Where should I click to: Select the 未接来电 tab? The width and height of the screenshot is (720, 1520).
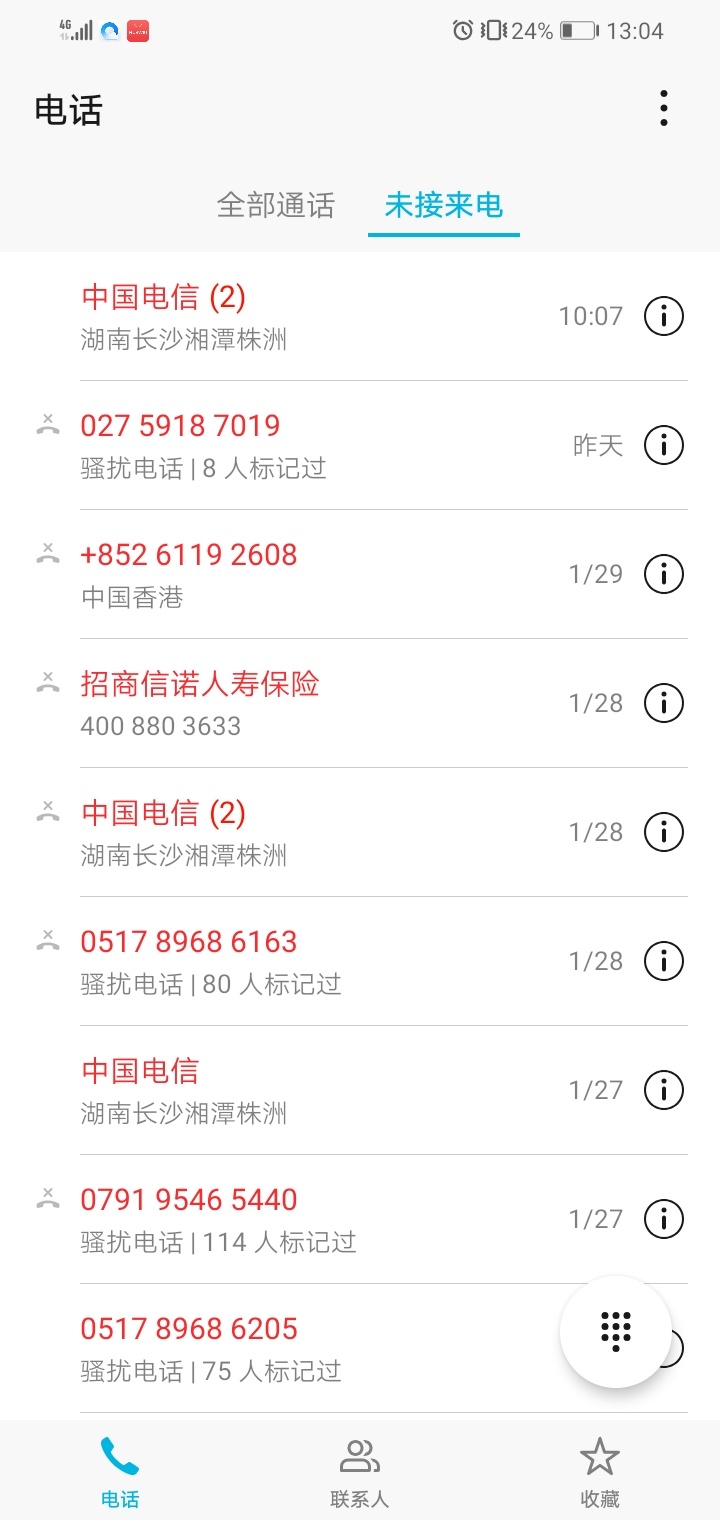443,206
